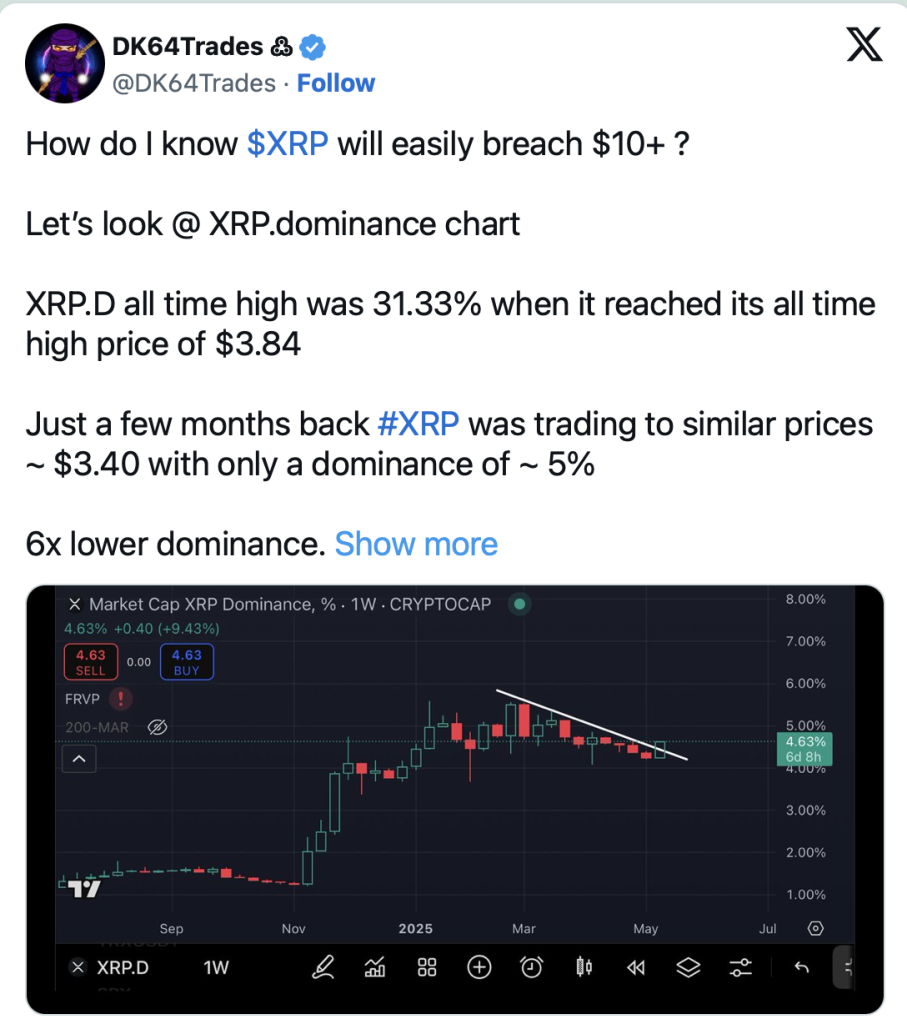Viewport: 907px width, 1024px height.
Task: Open DK64Trades profile avatar
Action: tap(59, 63)
